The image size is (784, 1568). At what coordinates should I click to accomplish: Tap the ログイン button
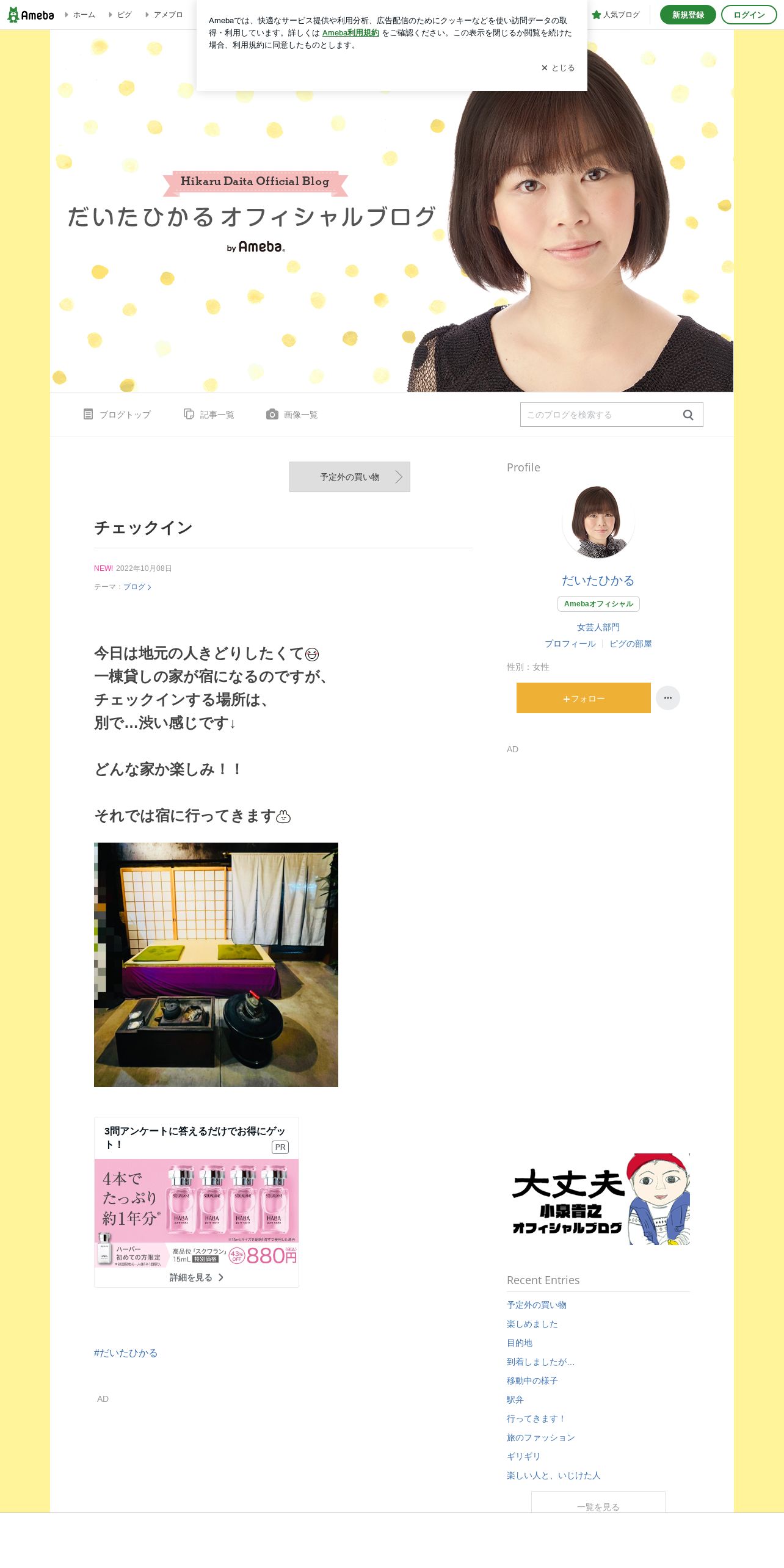point(749,15)
